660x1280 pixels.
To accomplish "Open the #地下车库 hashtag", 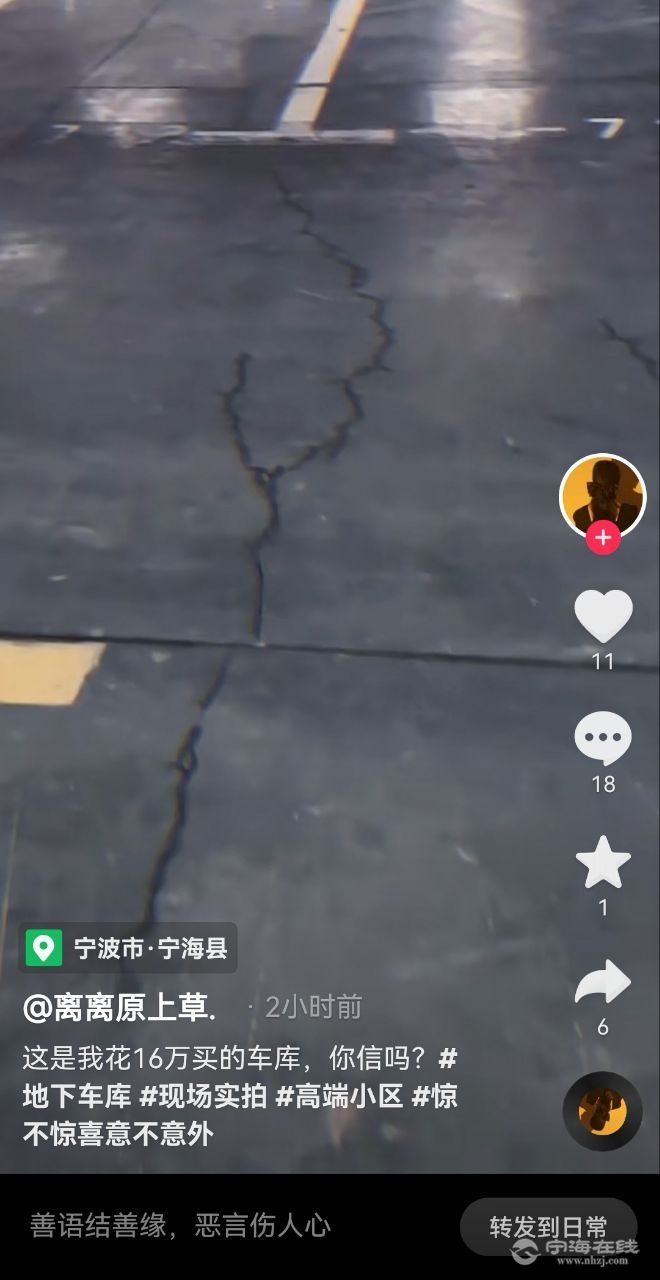I will click(77, 1096).
